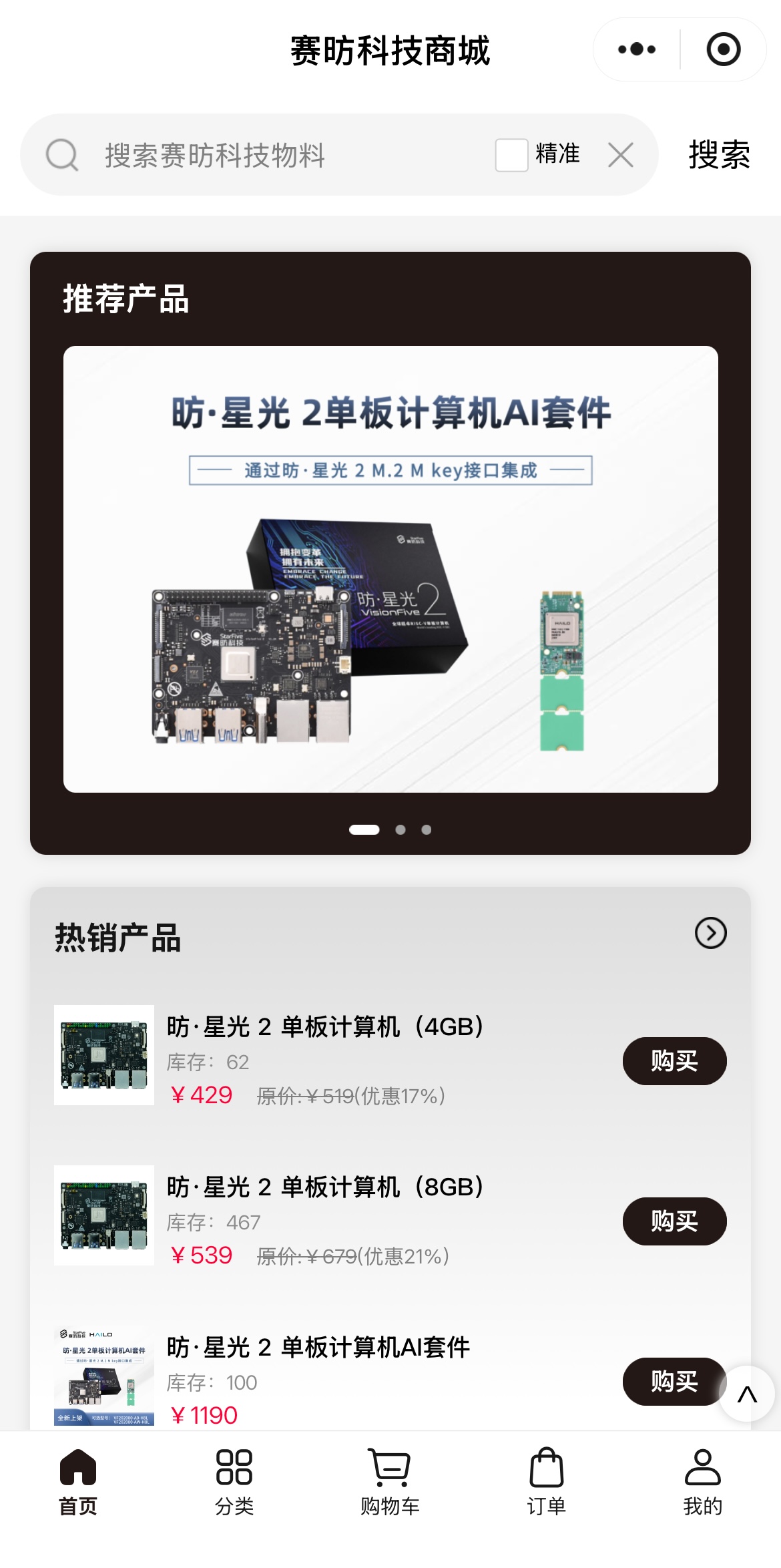Image resolution: width=781 pixels, height=1568 pixels.
Task: Open the 8GB 单板计算机 product details
Action: (324, 1187)
